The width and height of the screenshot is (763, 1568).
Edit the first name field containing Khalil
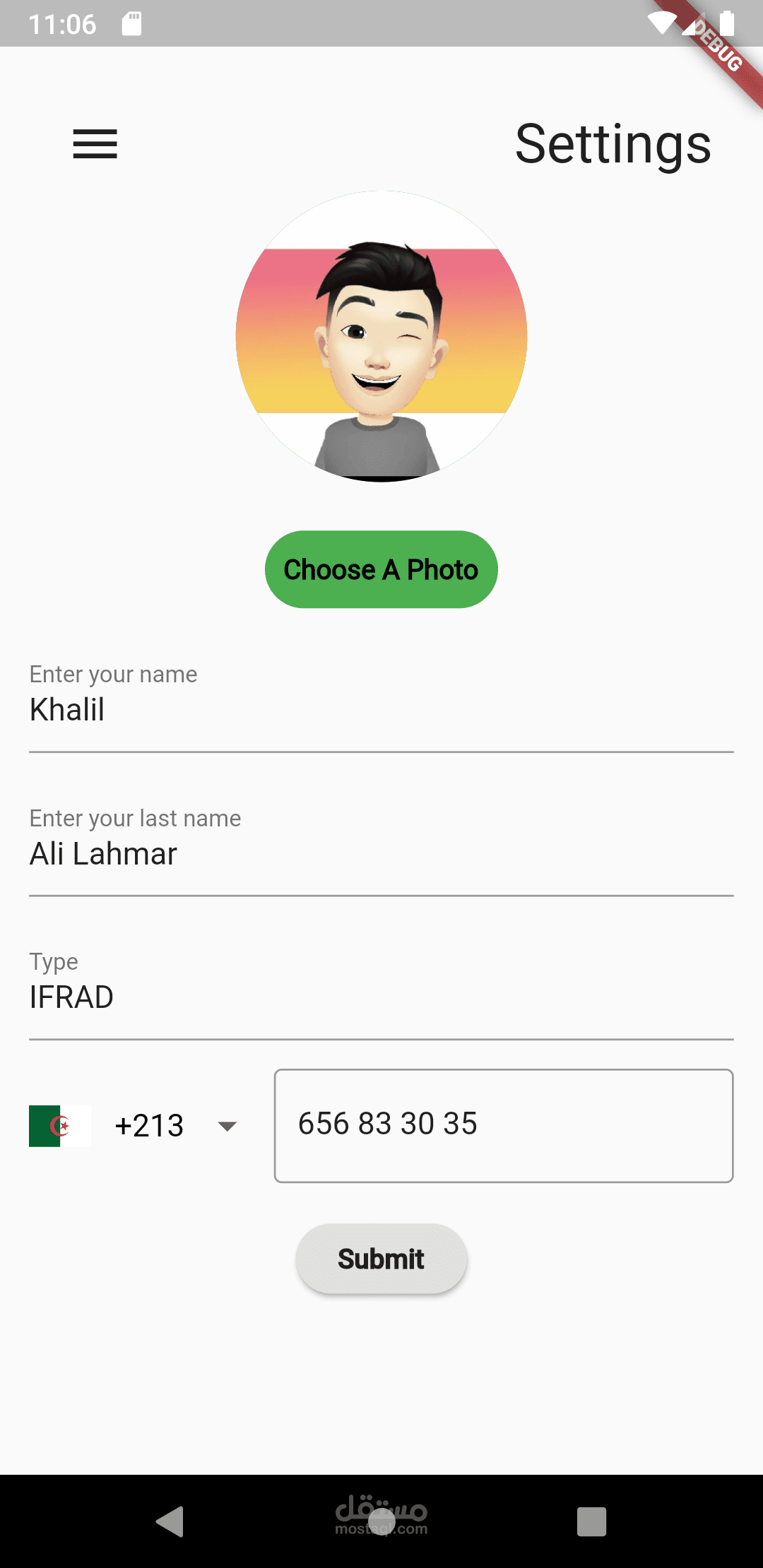coord(381,711)
